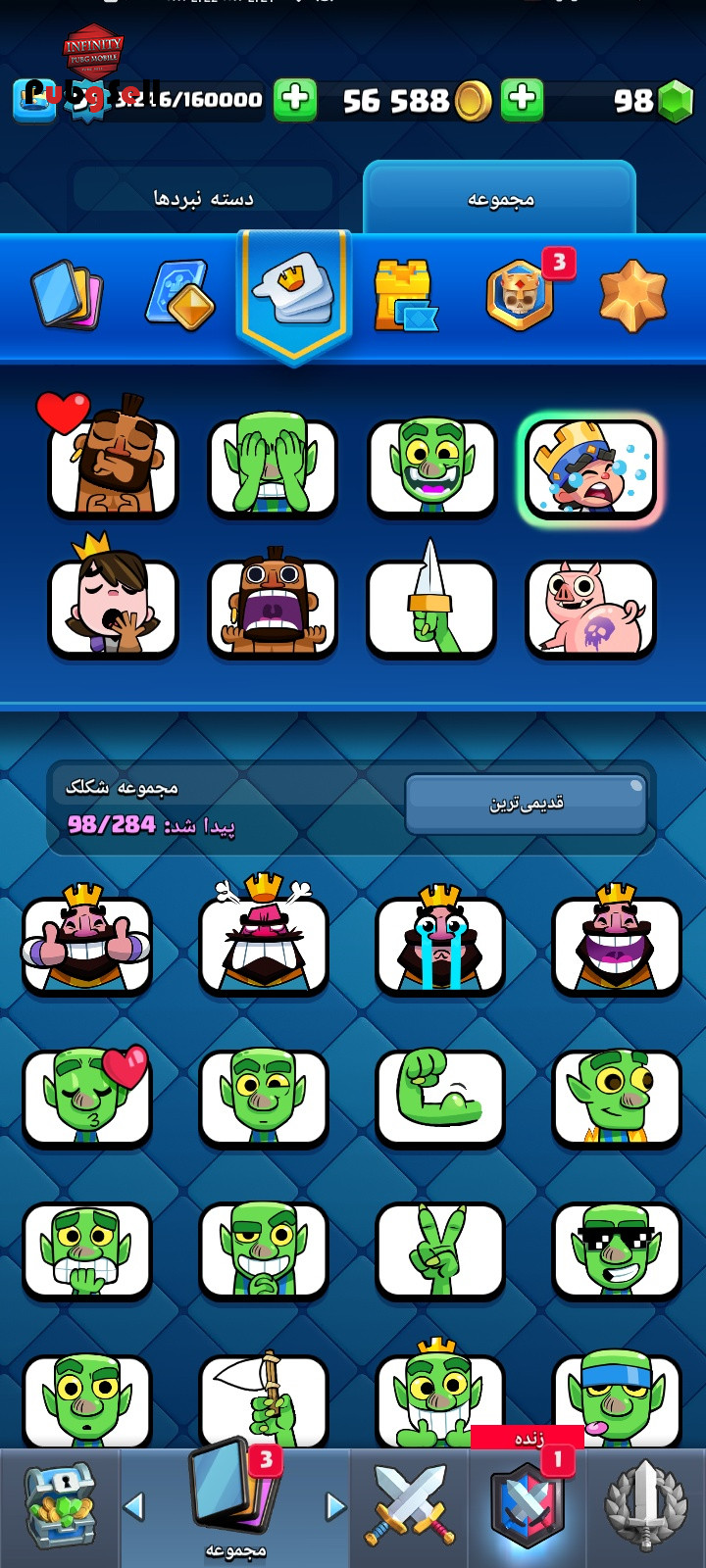Open the shop chest tab

coord(59,1506)
